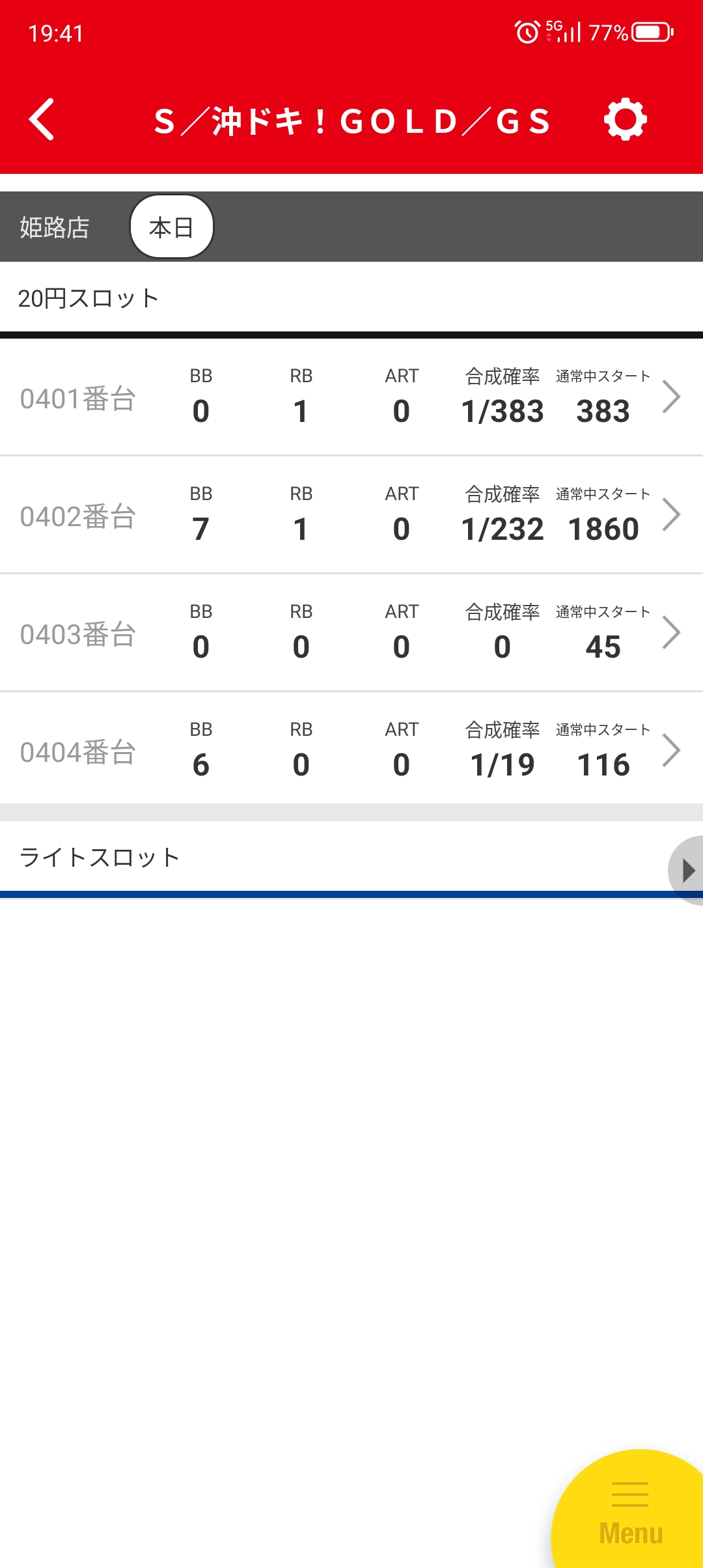Go back using the header arrow
Viewport: 703px width, 1568px height.
click(x=42, y=120)
